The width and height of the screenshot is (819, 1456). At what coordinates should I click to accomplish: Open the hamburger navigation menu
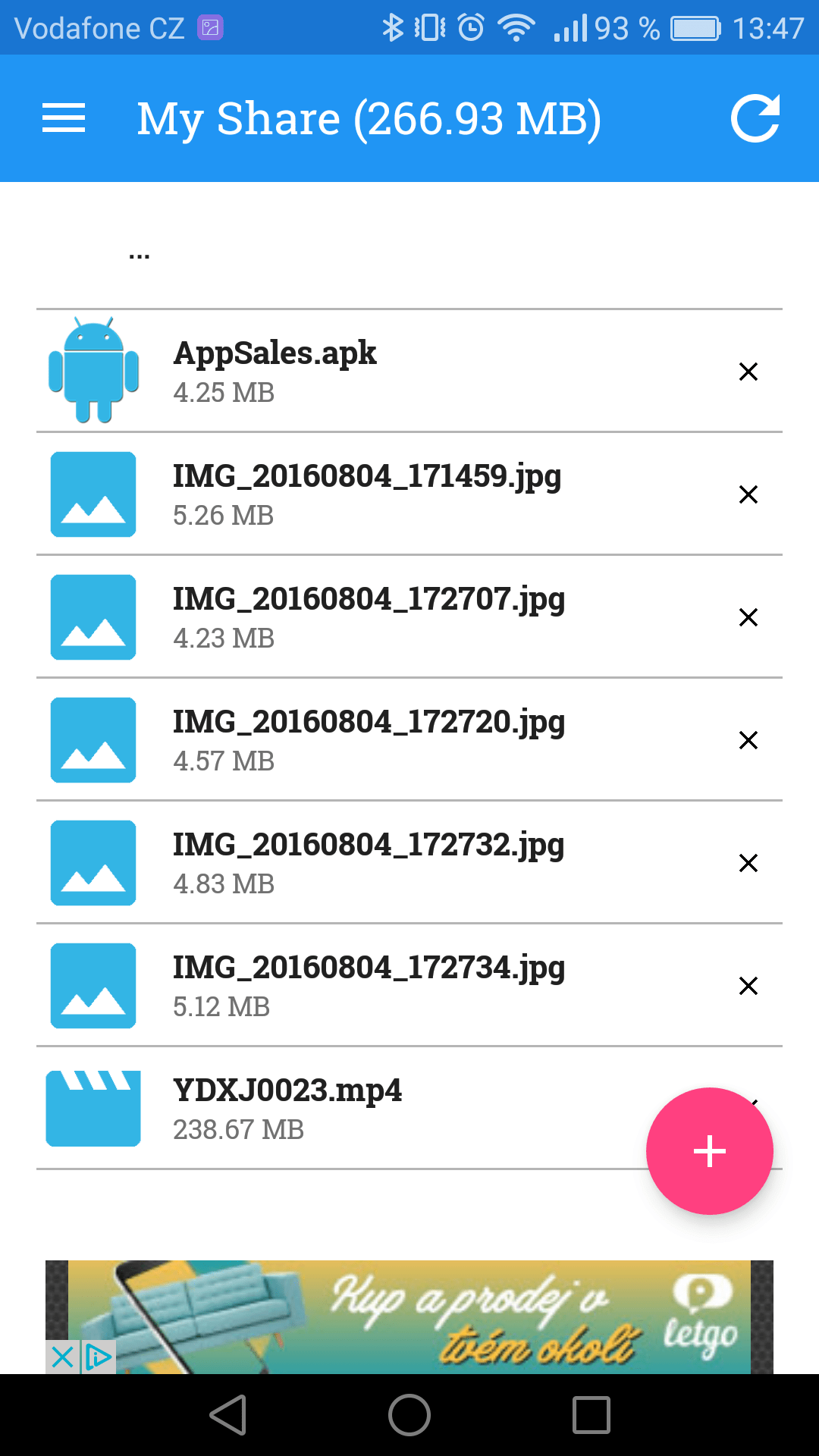click(x=64, y=118)
